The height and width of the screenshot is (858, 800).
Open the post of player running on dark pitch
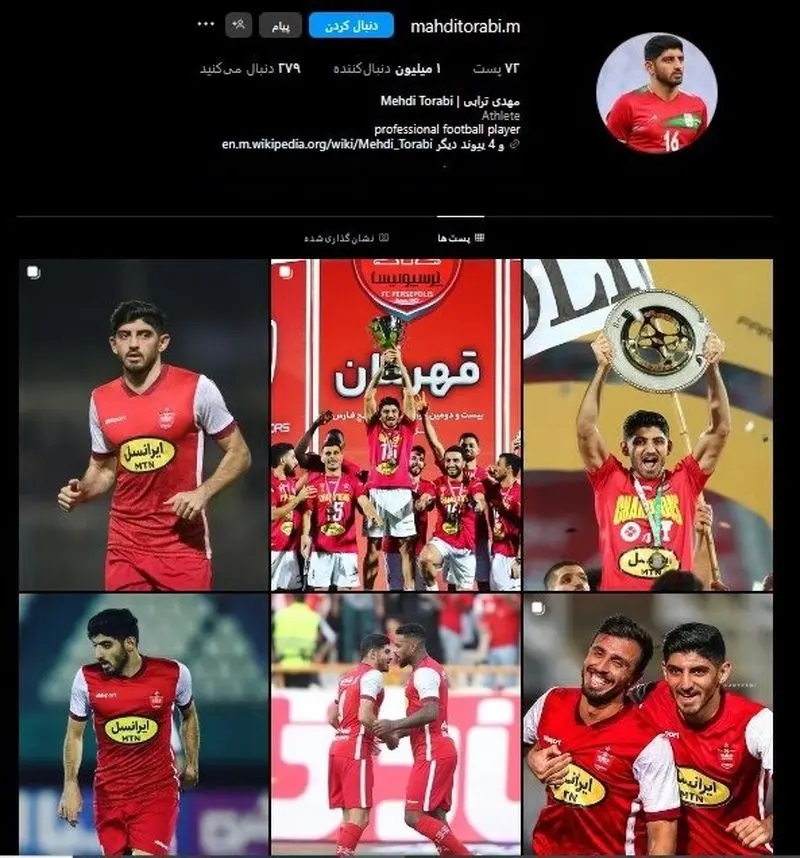tap(144, 425)
